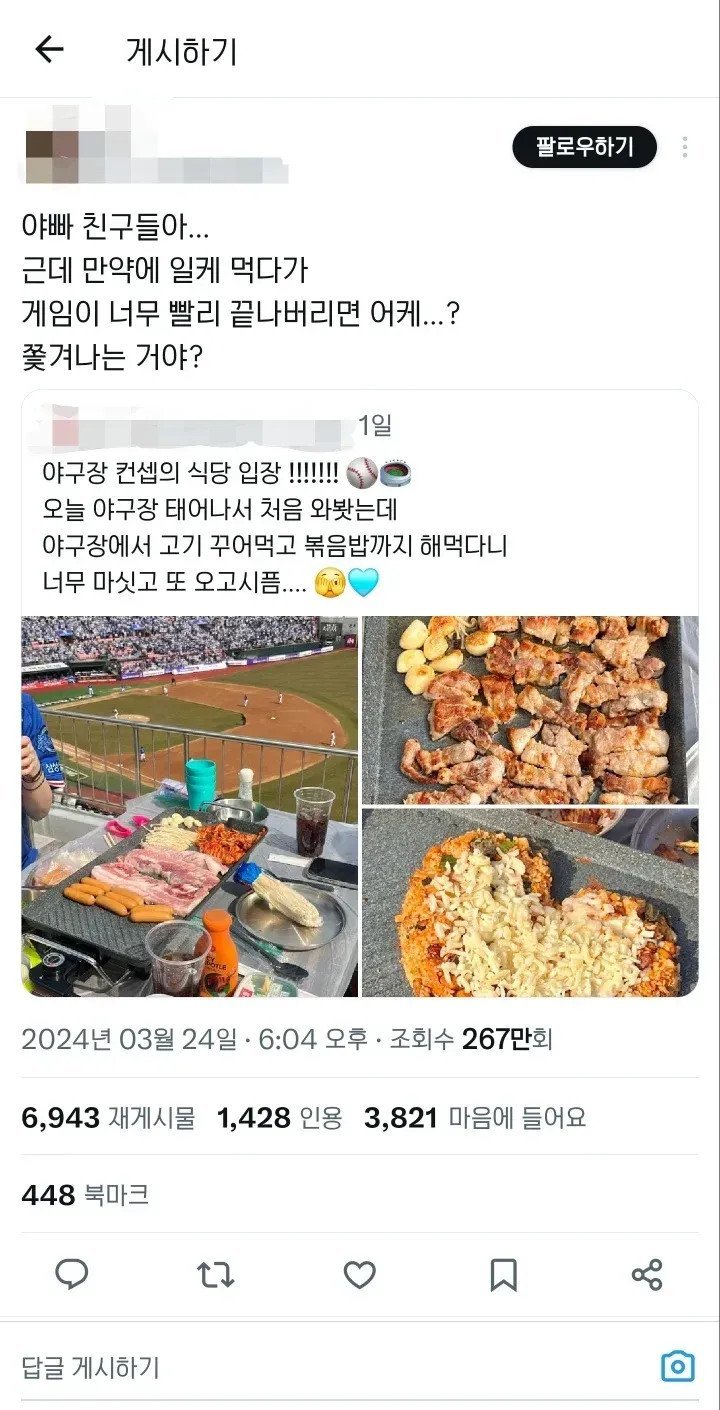Attach a photo with the camera icon

point(677,1366)
